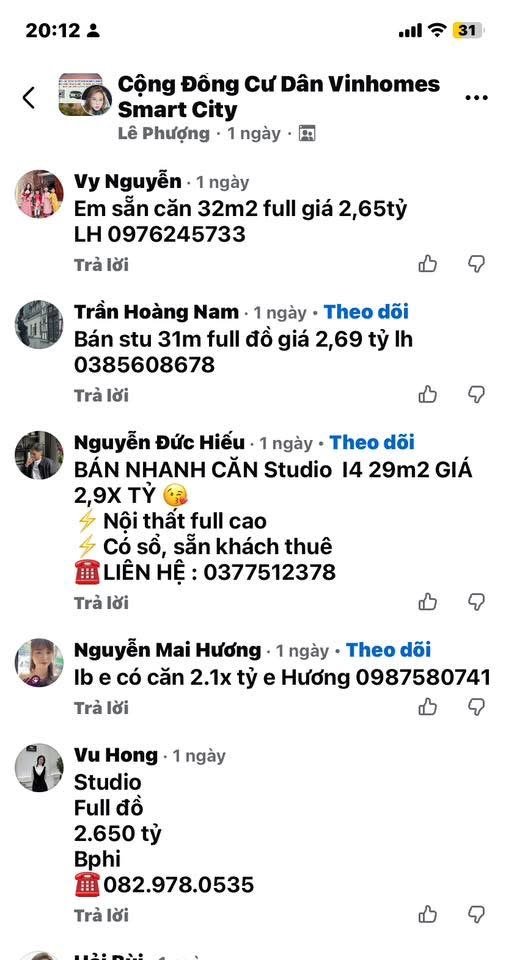Like Trần Hoàng Nam's comment
This screenshot has width=506, height=960.
tap(428, 394)
